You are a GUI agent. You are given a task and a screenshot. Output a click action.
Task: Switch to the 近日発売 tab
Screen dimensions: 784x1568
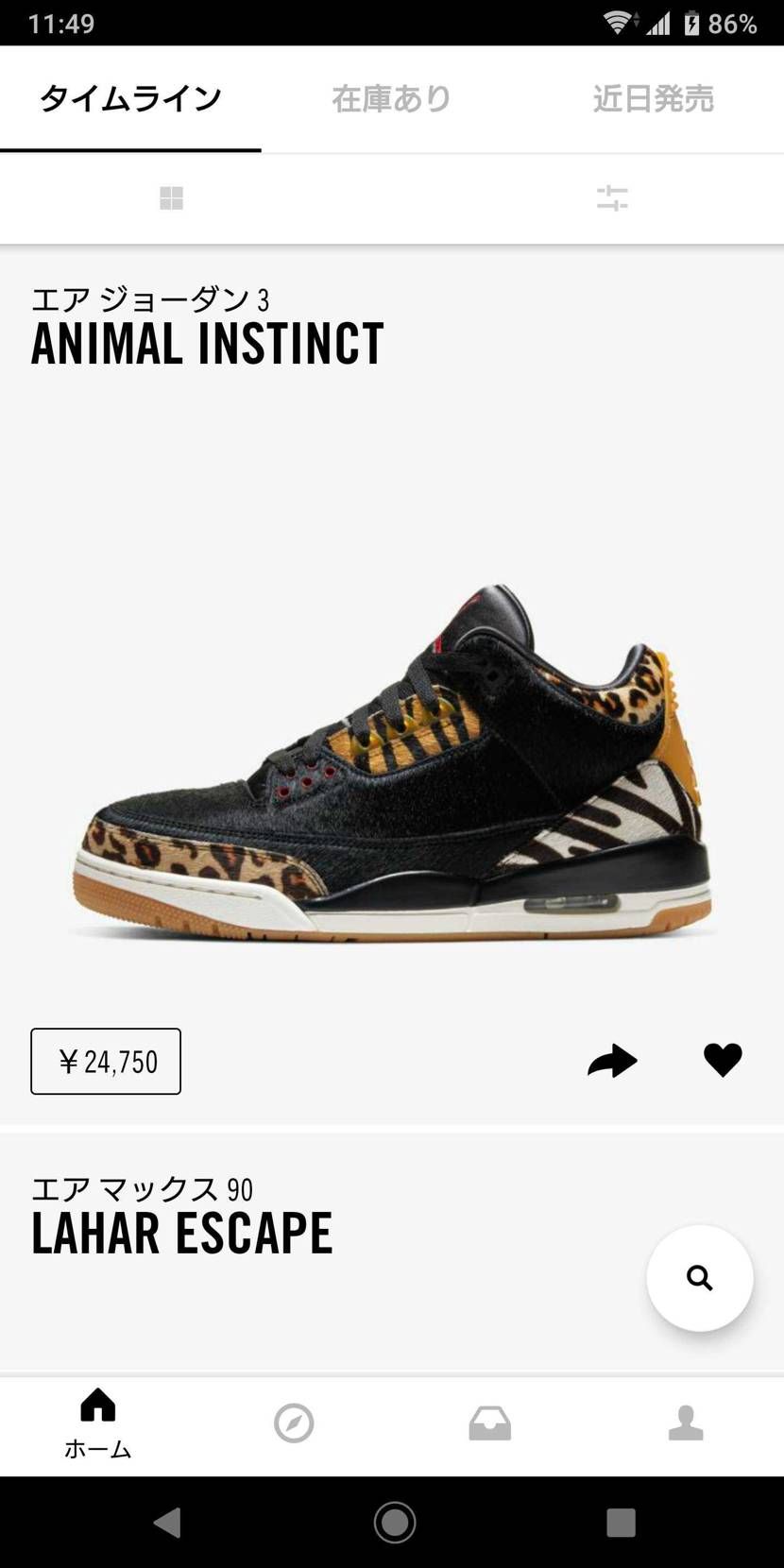(x=653, y=98)
